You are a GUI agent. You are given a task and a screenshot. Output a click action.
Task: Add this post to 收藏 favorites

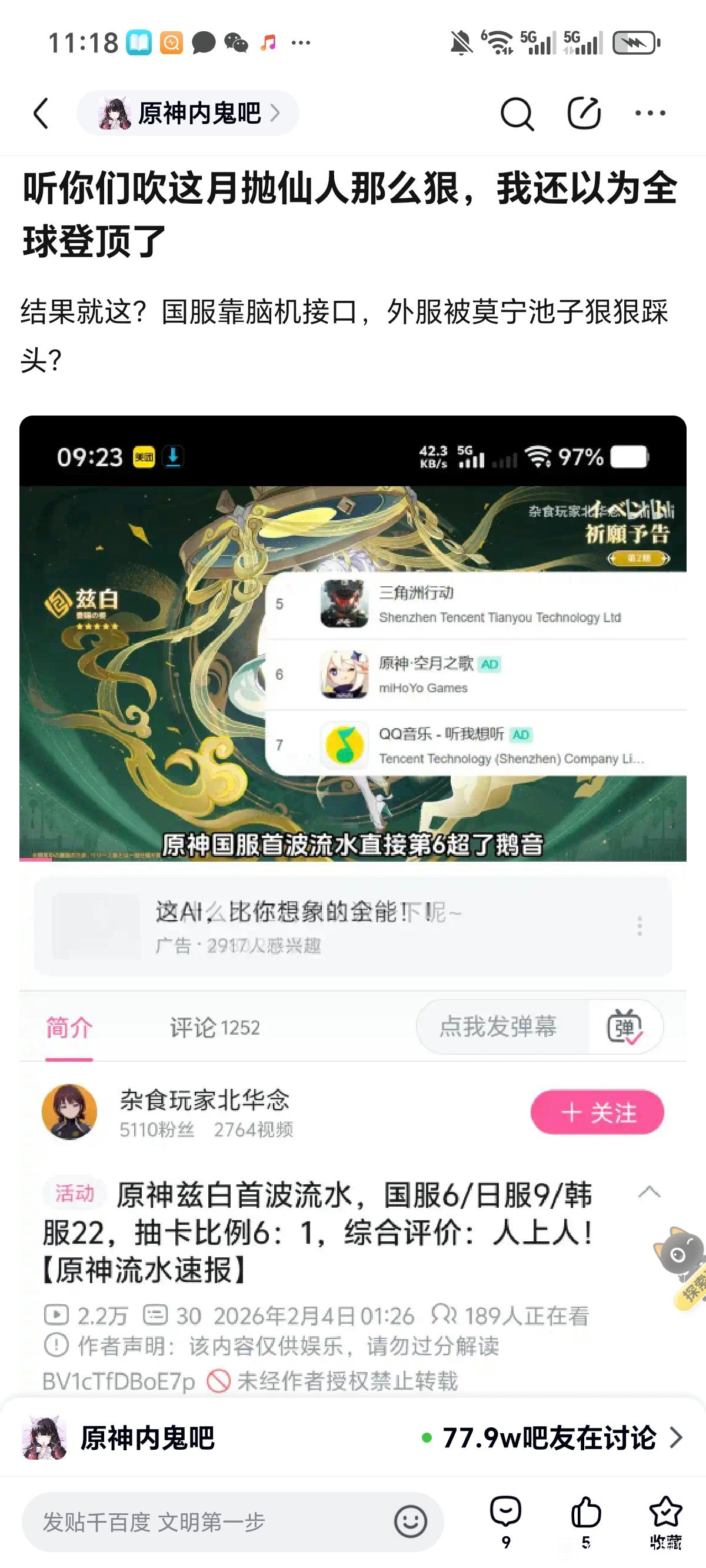click(665, 1520)
